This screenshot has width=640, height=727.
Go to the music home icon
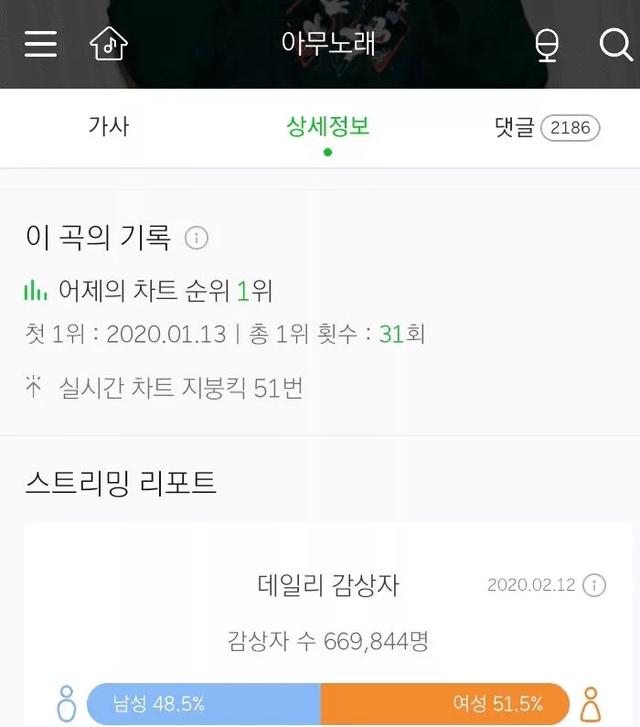[108, 44]
